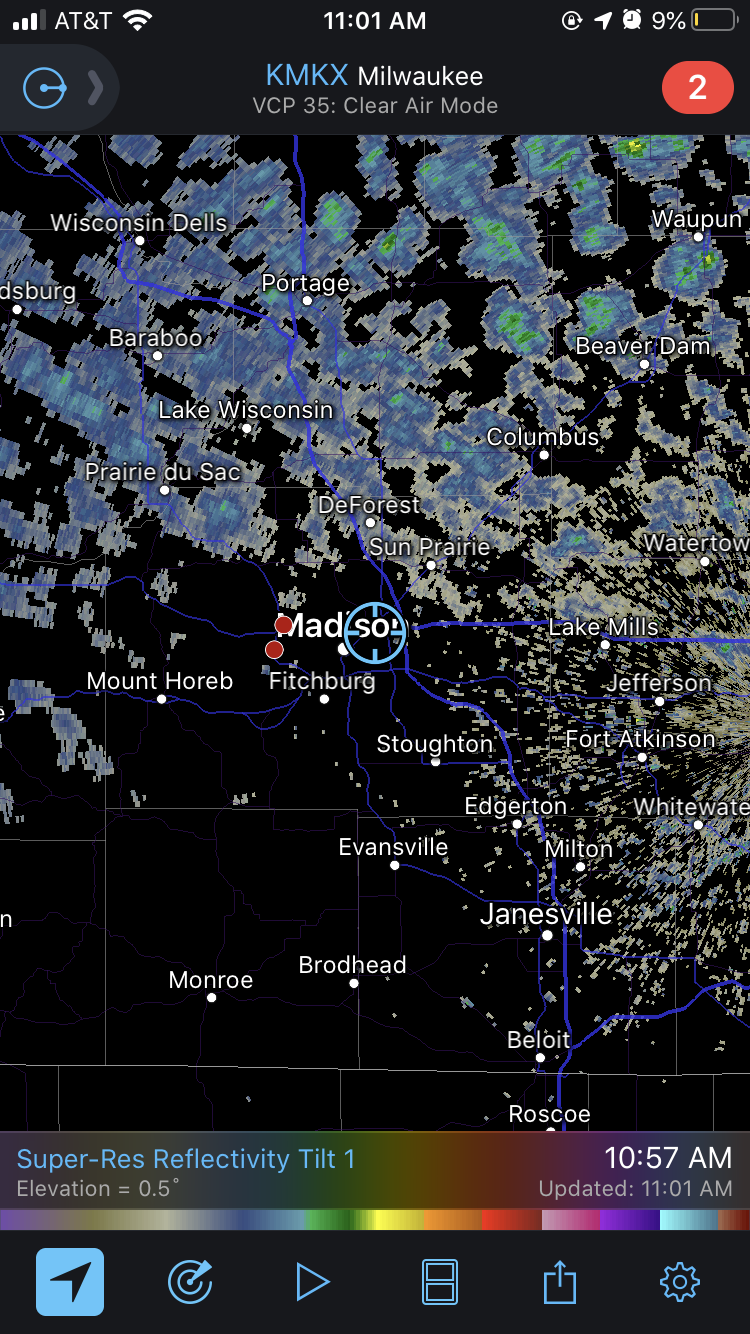Open the radar target selection icon
750x1334 pixels.
tap(190, 1281)
